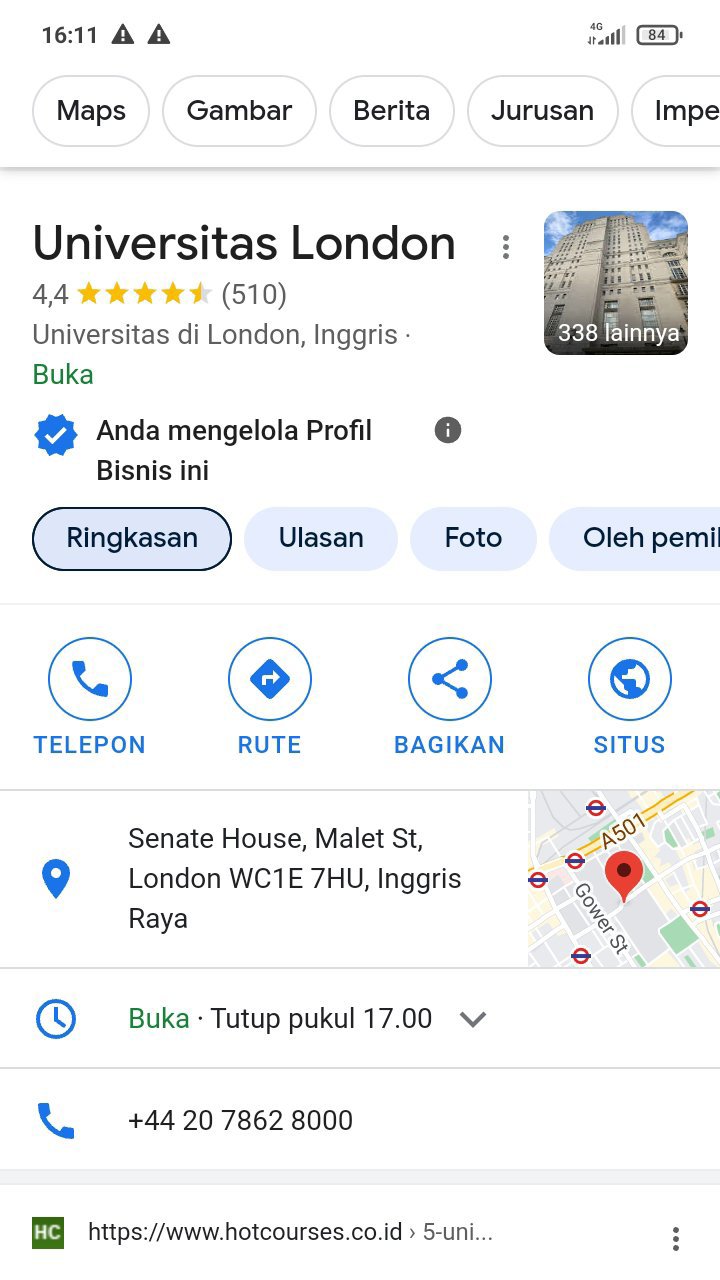View the 338 lainnya photos thumbnail
This screenshot has width=720, height=1280.
[x=616, y=283]
